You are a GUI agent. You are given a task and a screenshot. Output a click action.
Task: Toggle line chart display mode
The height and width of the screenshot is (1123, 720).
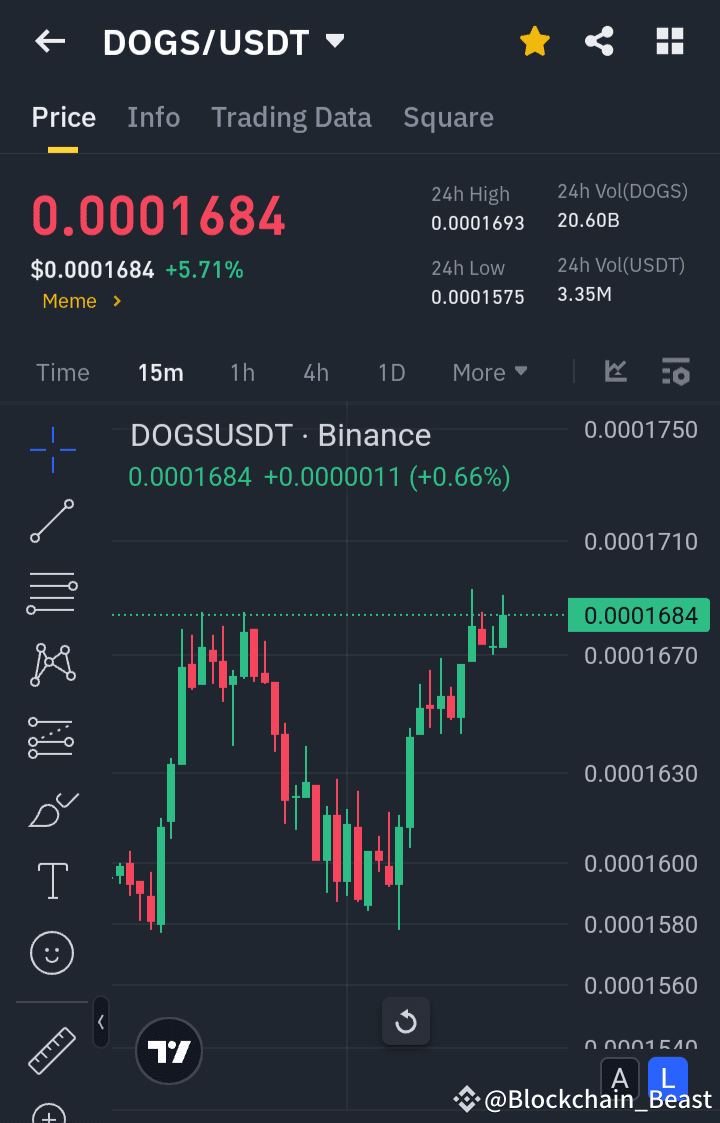(x=615, y=371)
